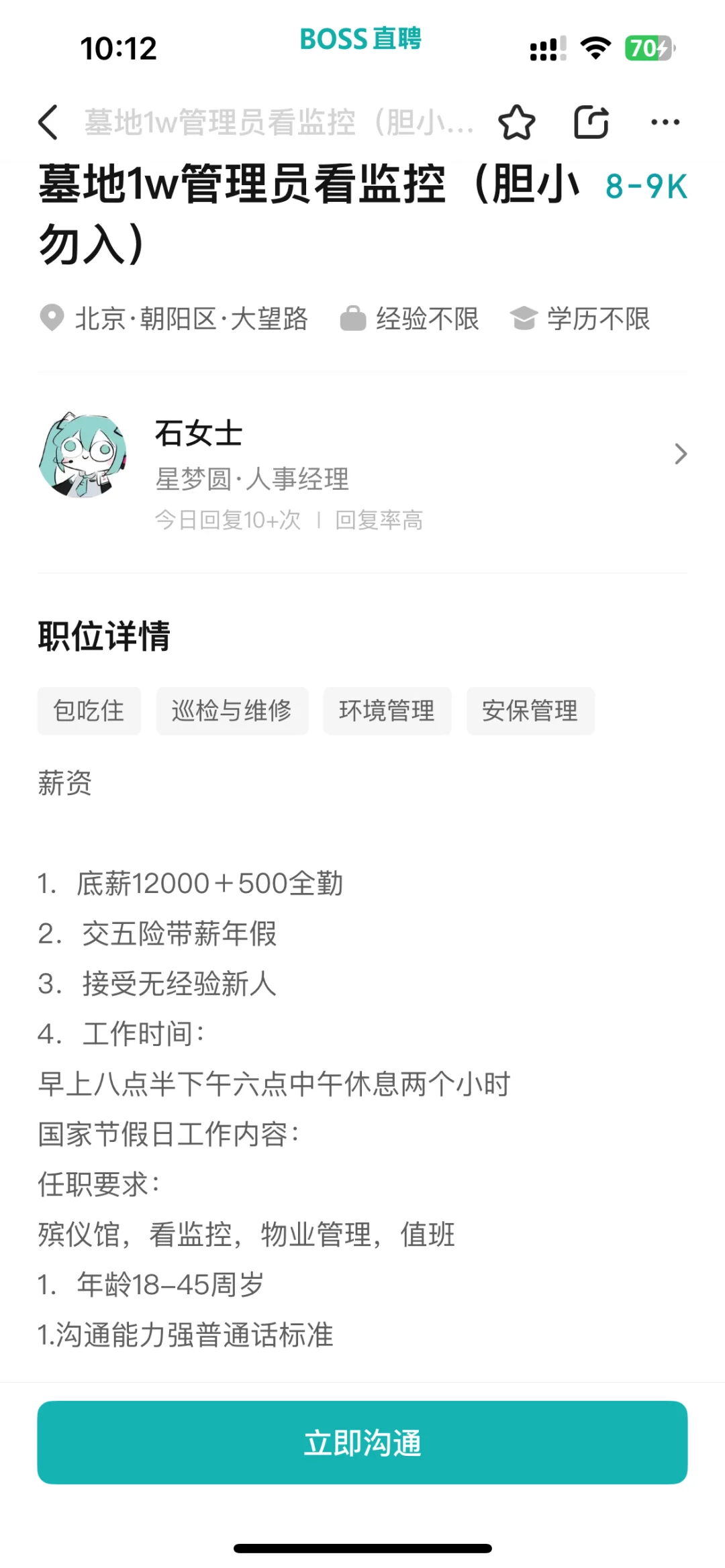Go back using the top-left arrow

click(x=48, y=122)
